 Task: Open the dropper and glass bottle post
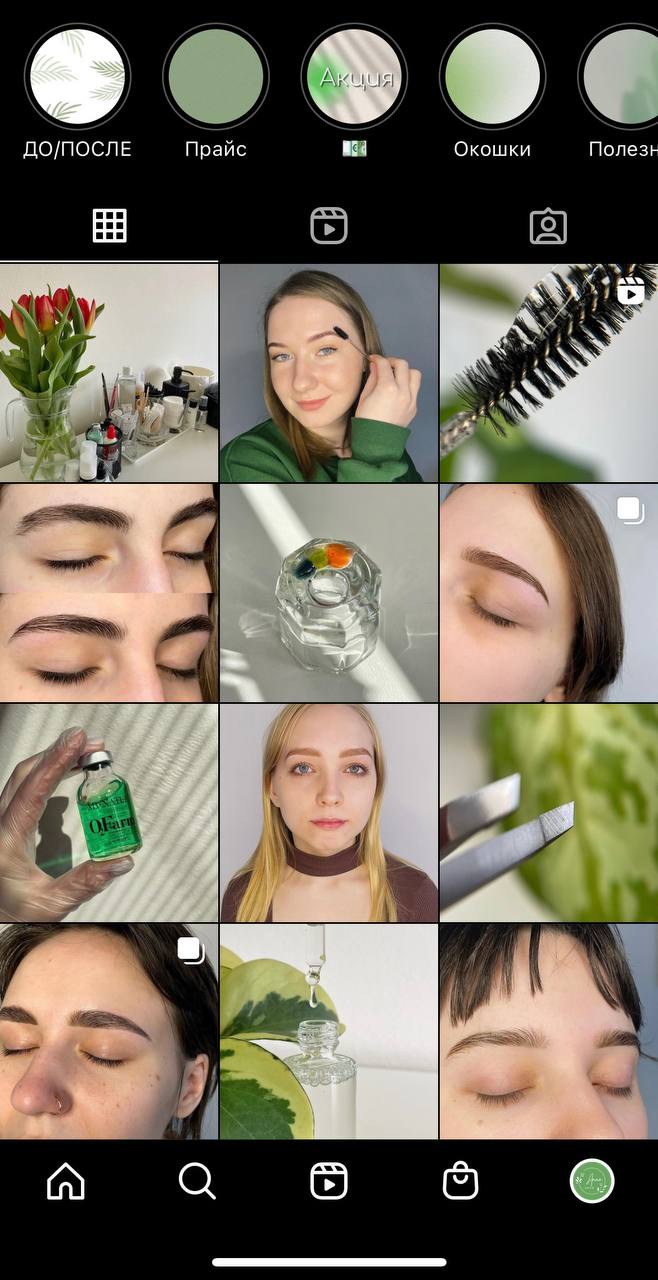(x=329, y=1032)
